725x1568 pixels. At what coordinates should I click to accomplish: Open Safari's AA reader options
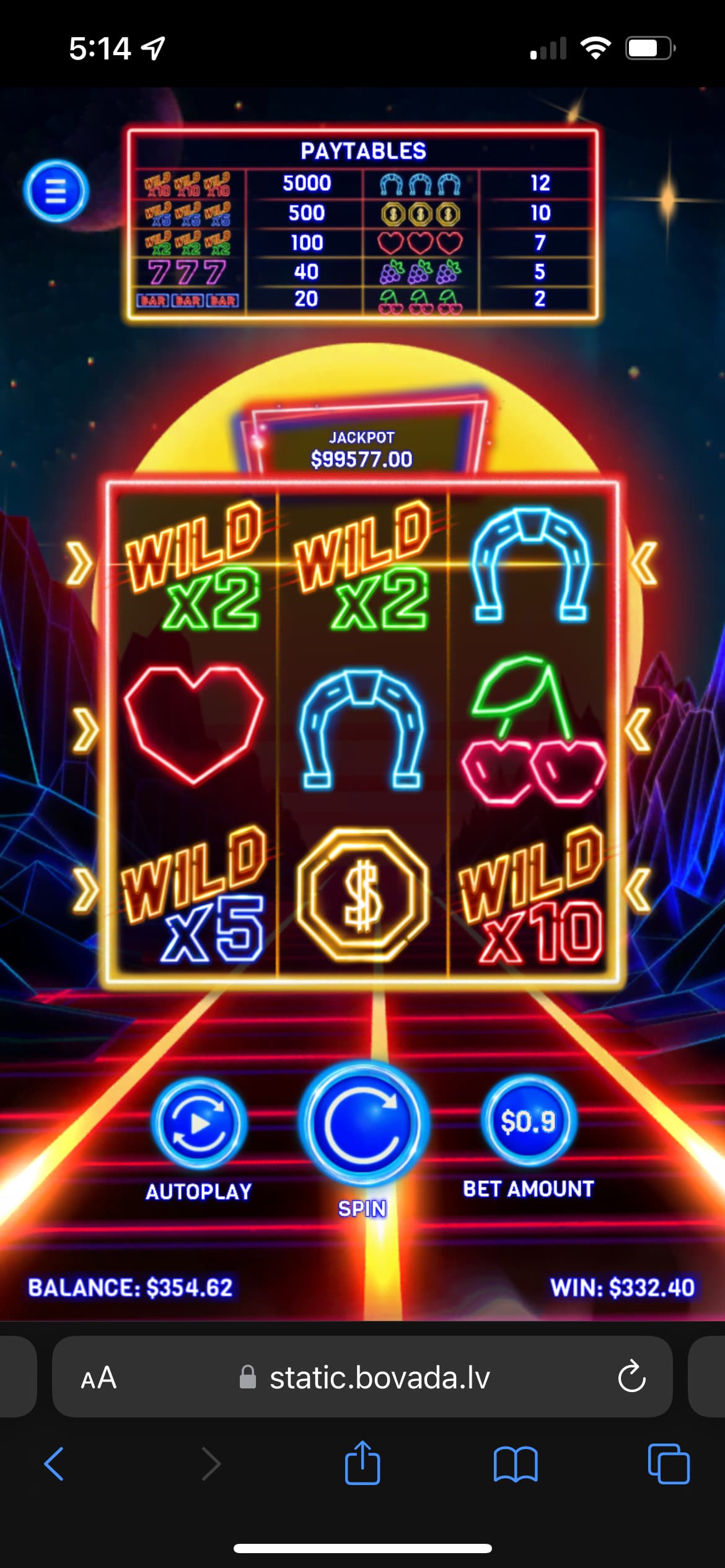tap(99, 1378)
